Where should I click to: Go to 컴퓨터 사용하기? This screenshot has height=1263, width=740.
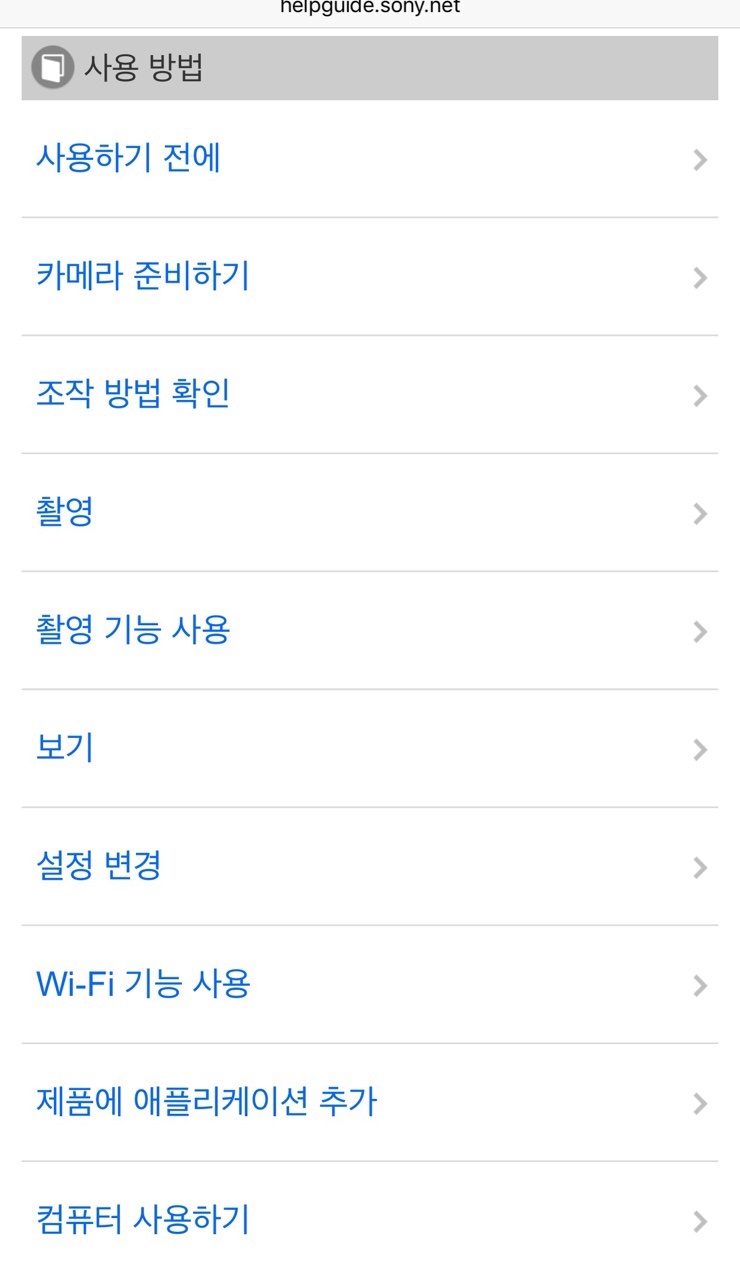[x=142, y=1220]
